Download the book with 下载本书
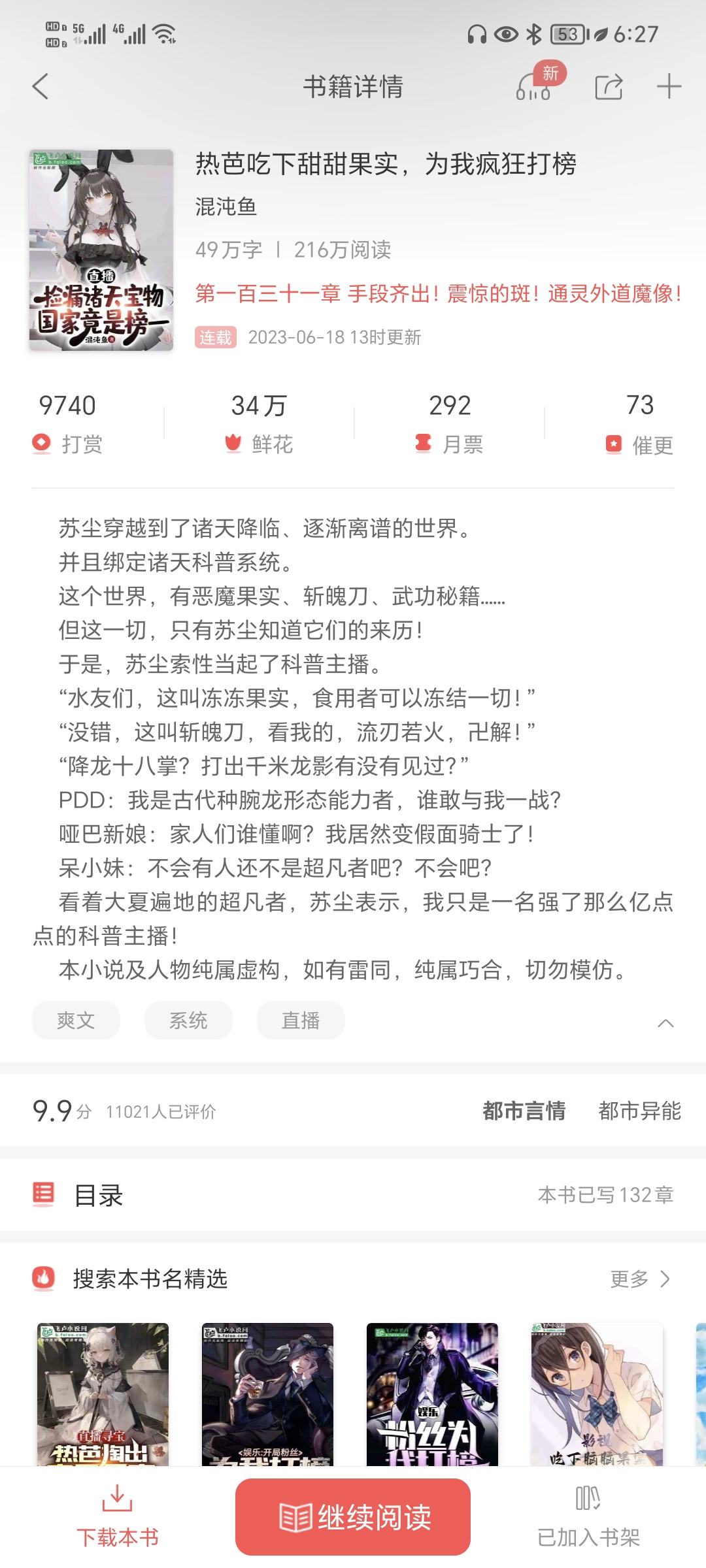 tap(118, 1517)
